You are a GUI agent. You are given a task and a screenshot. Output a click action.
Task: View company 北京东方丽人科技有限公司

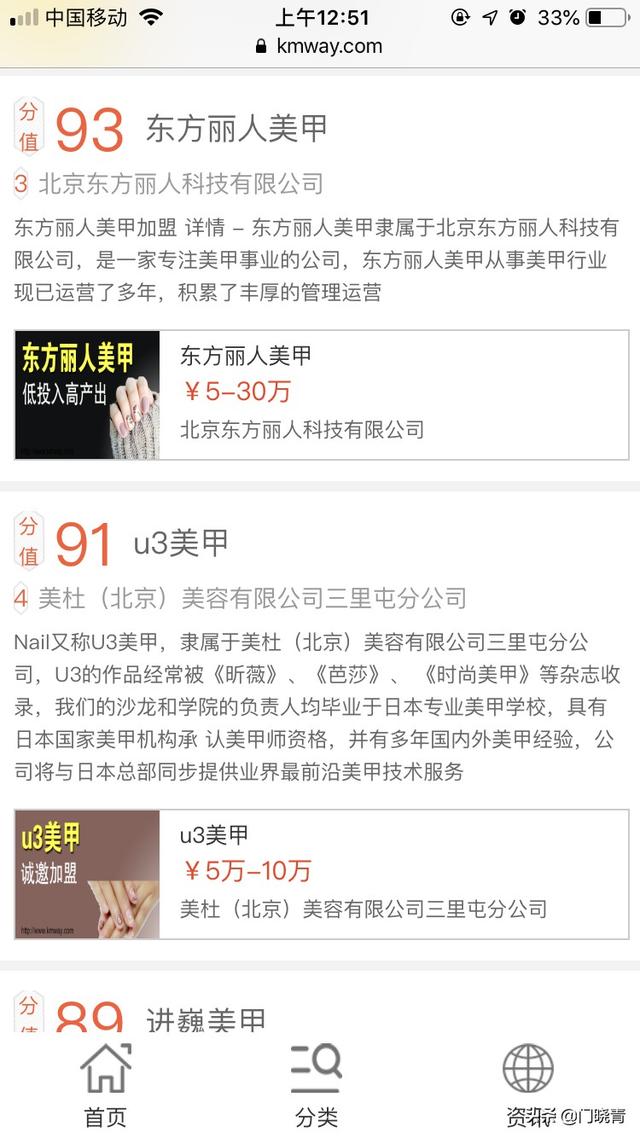(x=181, y=183)
